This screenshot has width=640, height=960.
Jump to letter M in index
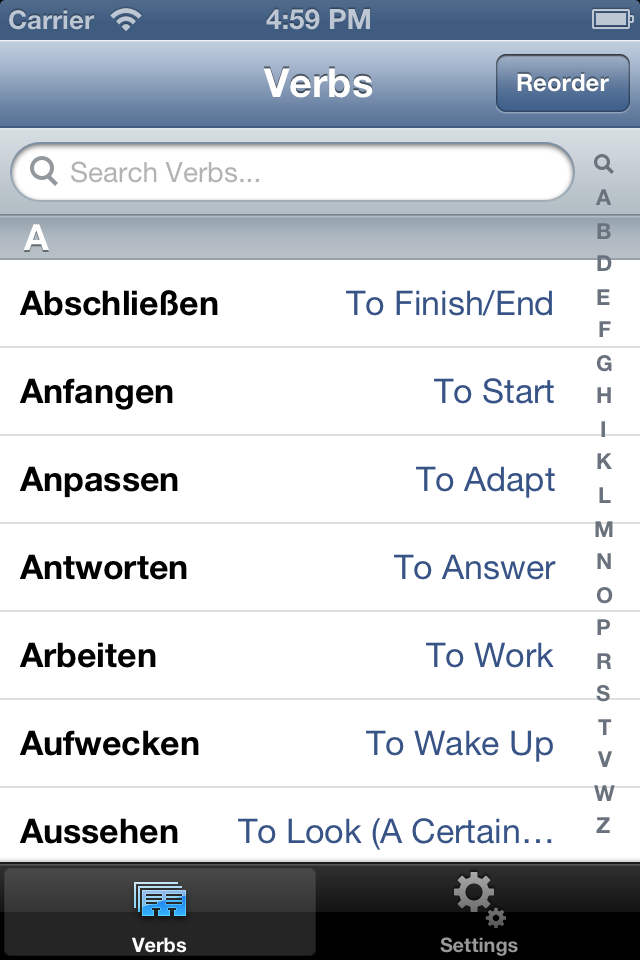[604, 528]
